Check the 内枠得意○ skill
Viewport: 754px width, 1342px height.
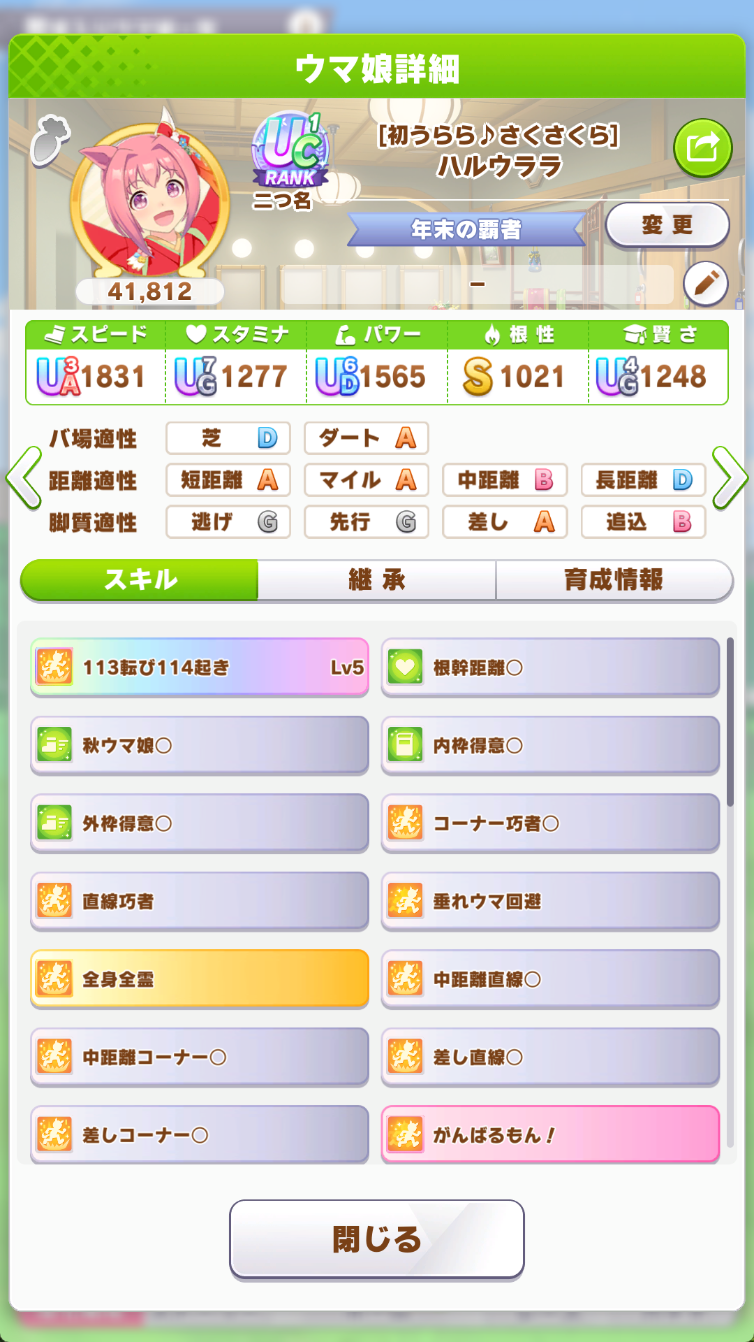[x=550, y=745]
